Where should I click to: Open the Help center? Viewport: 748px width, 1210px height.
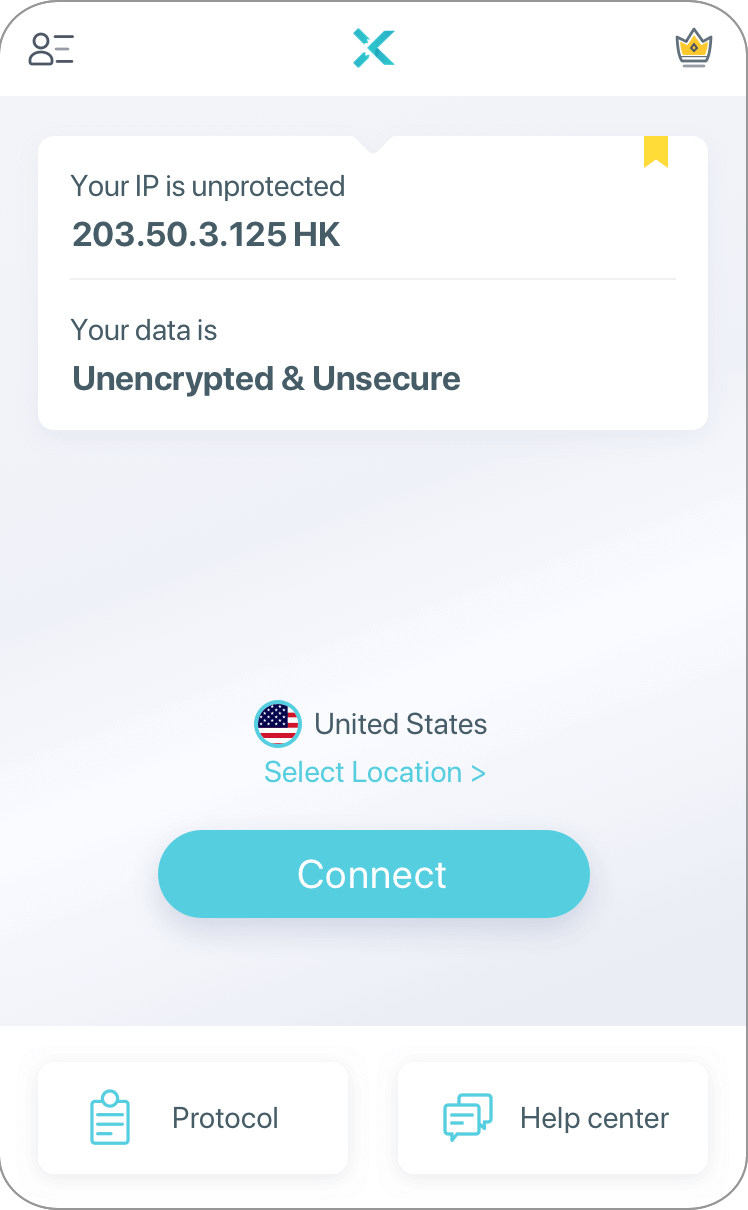point(553,1118)
